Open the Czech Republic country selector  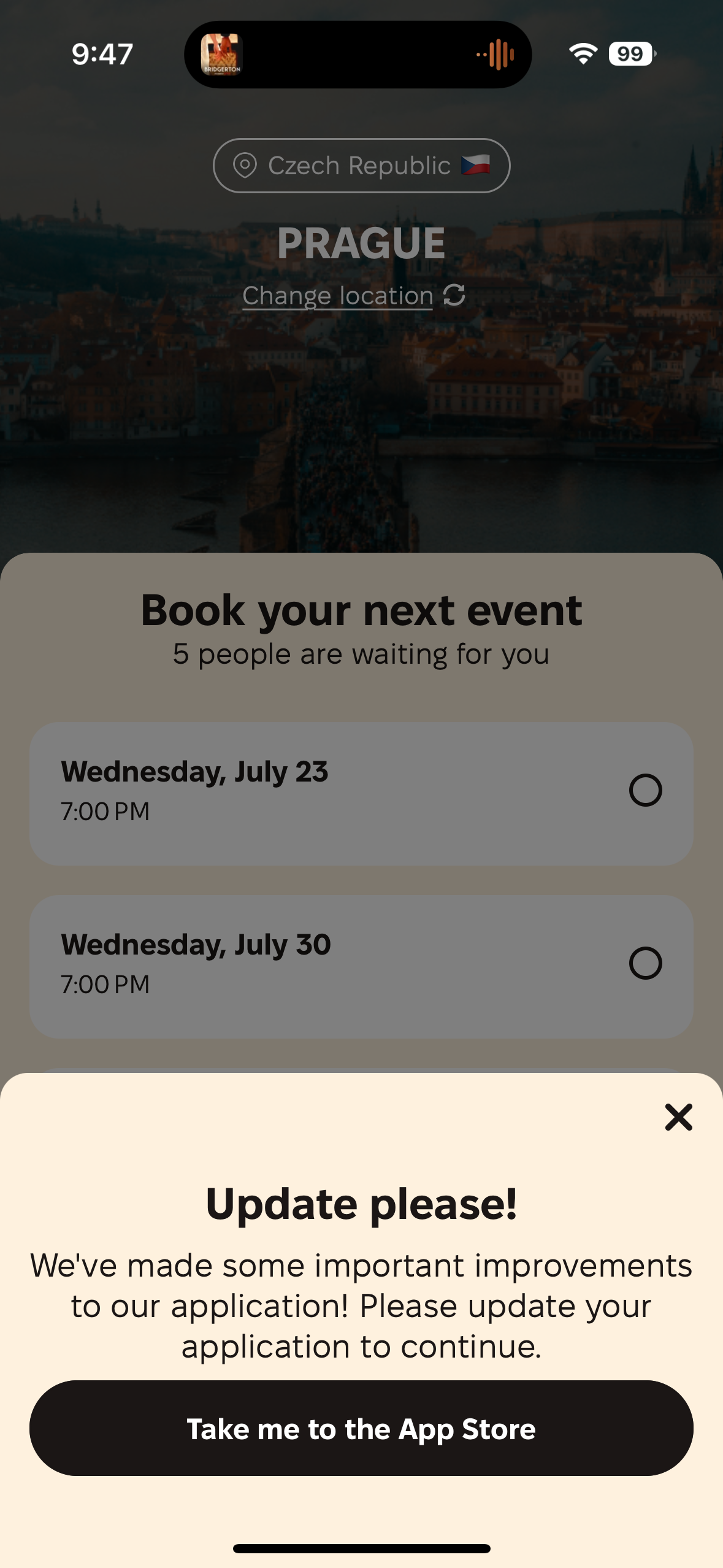click(361, 166)
